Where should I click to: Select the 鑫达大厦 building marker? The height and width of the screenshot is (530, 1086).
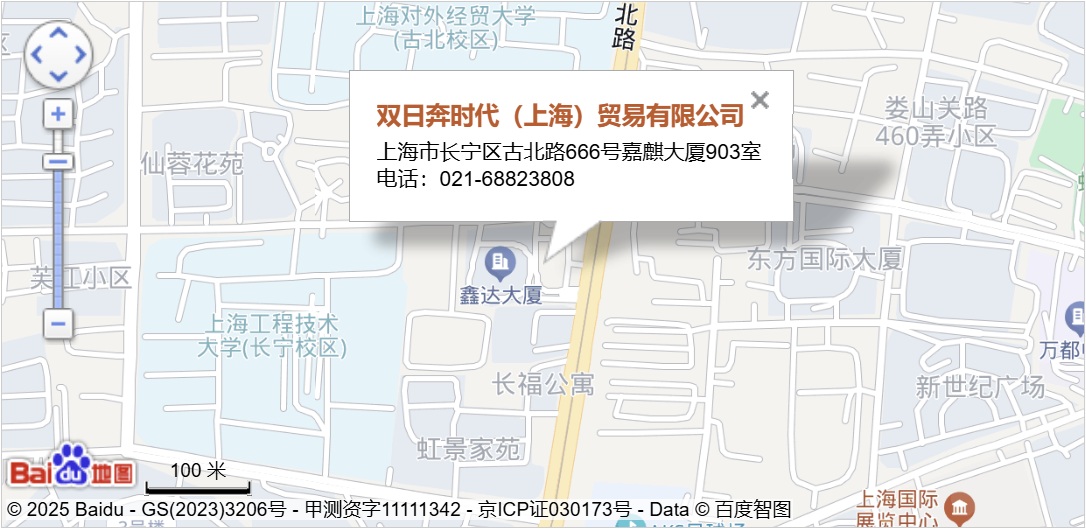coord(499,264)
